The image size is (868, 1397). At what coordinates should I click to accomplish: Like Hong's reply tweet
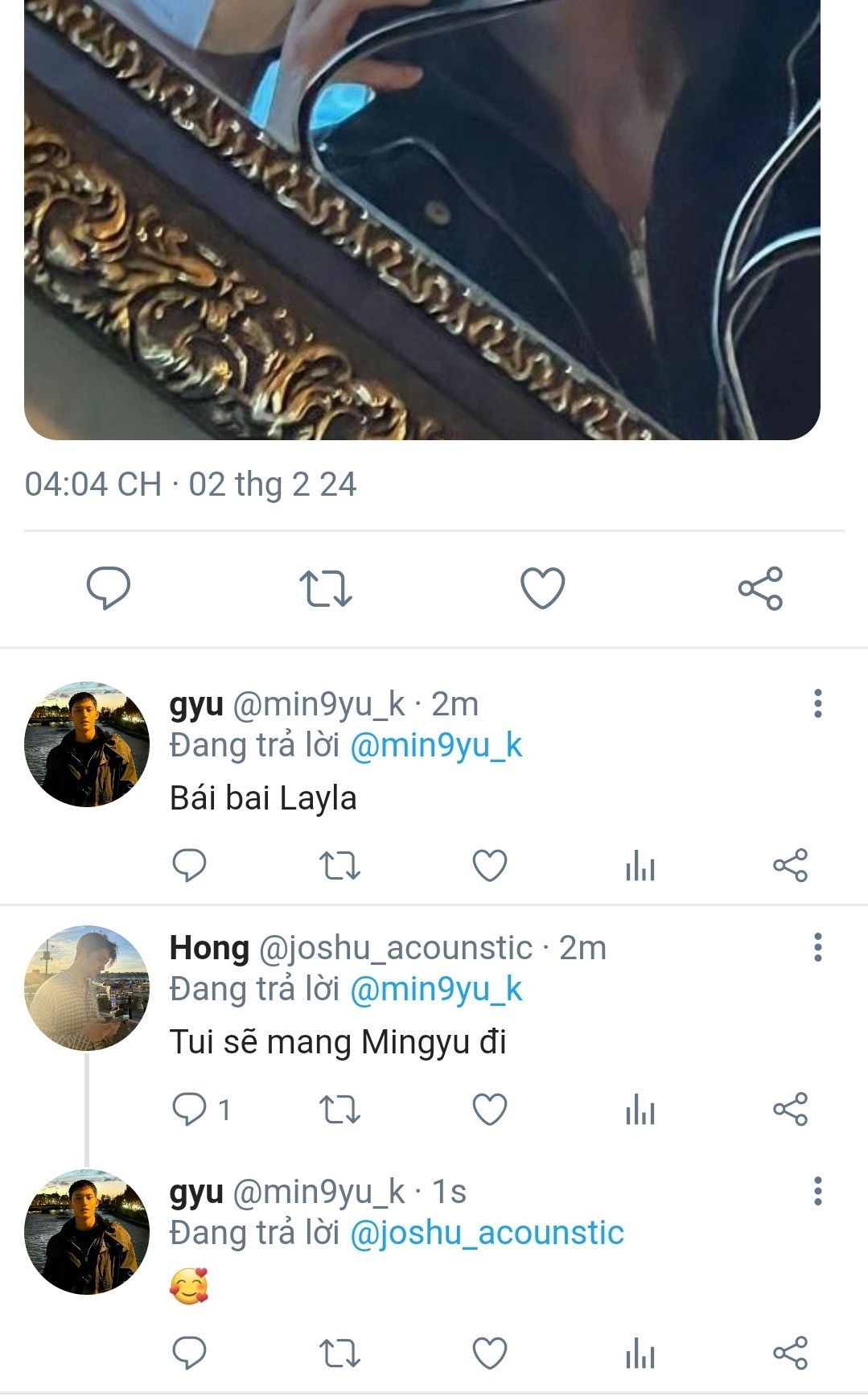coord(489,1110)
